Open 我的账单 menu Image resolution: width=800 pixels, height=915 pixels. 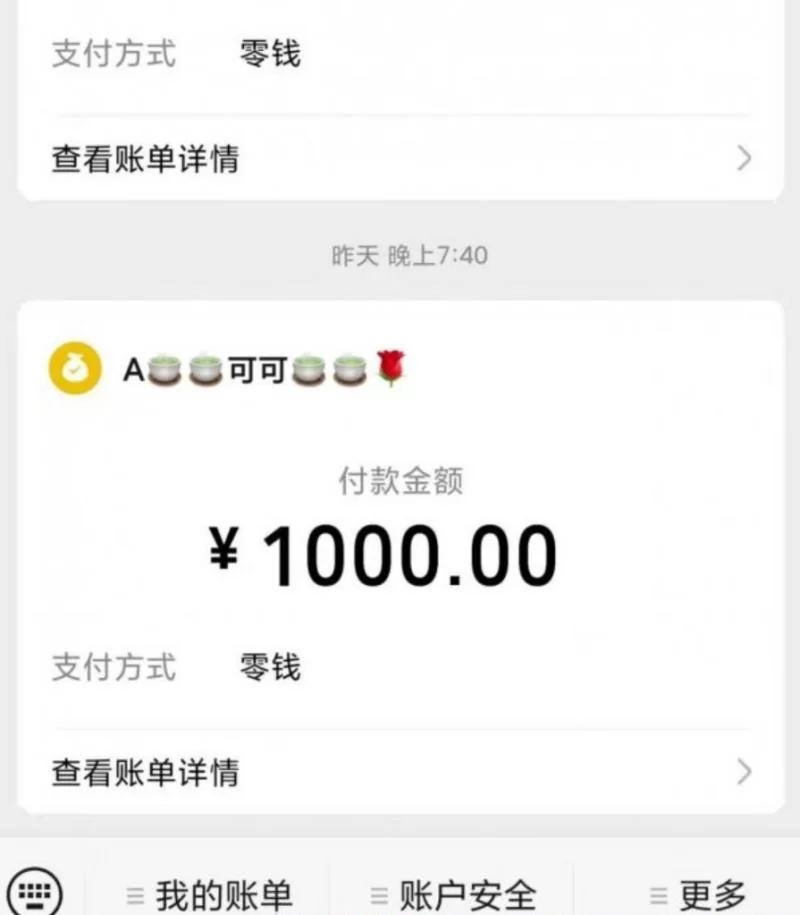210,893
